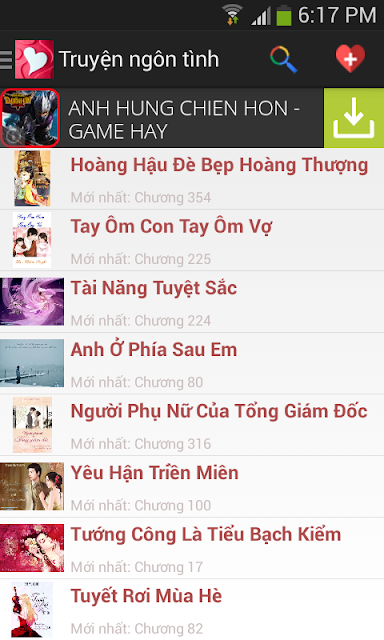Open Tuyết Rơi Mùa Hè story
Viewport: 384px width, 640px height.
coord(192,610)
